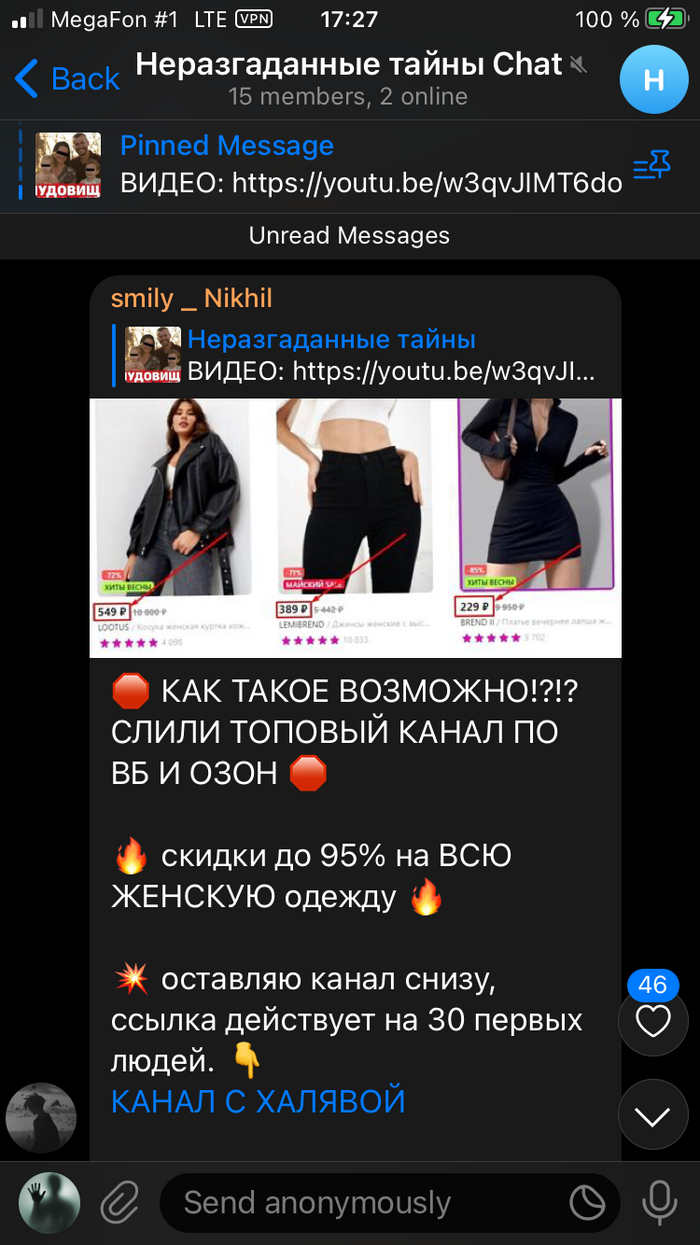Go back to the chat list
Image resolution: width=700 pixels, height=1245 pixels.
coord(67,78)
